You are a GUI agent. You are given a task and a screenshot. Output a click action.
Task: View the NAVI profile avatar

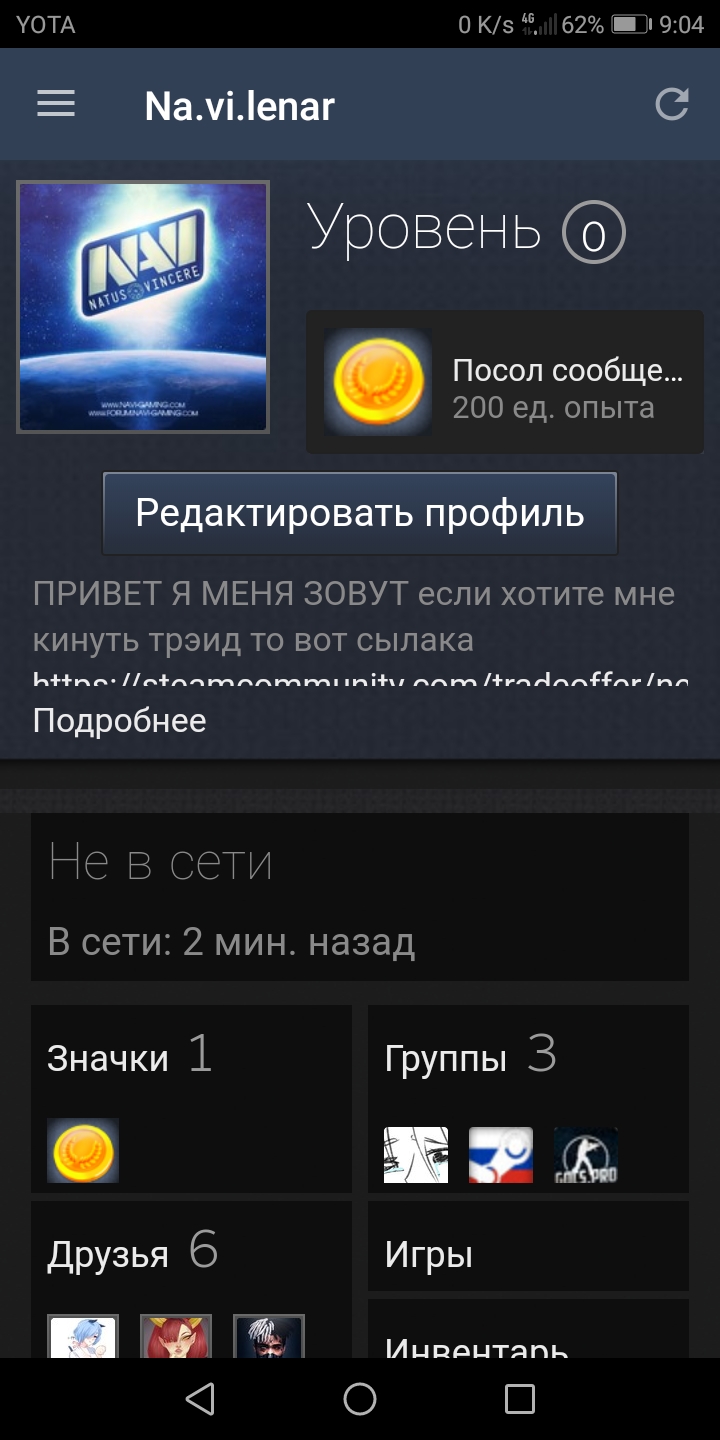coord(143,307)
